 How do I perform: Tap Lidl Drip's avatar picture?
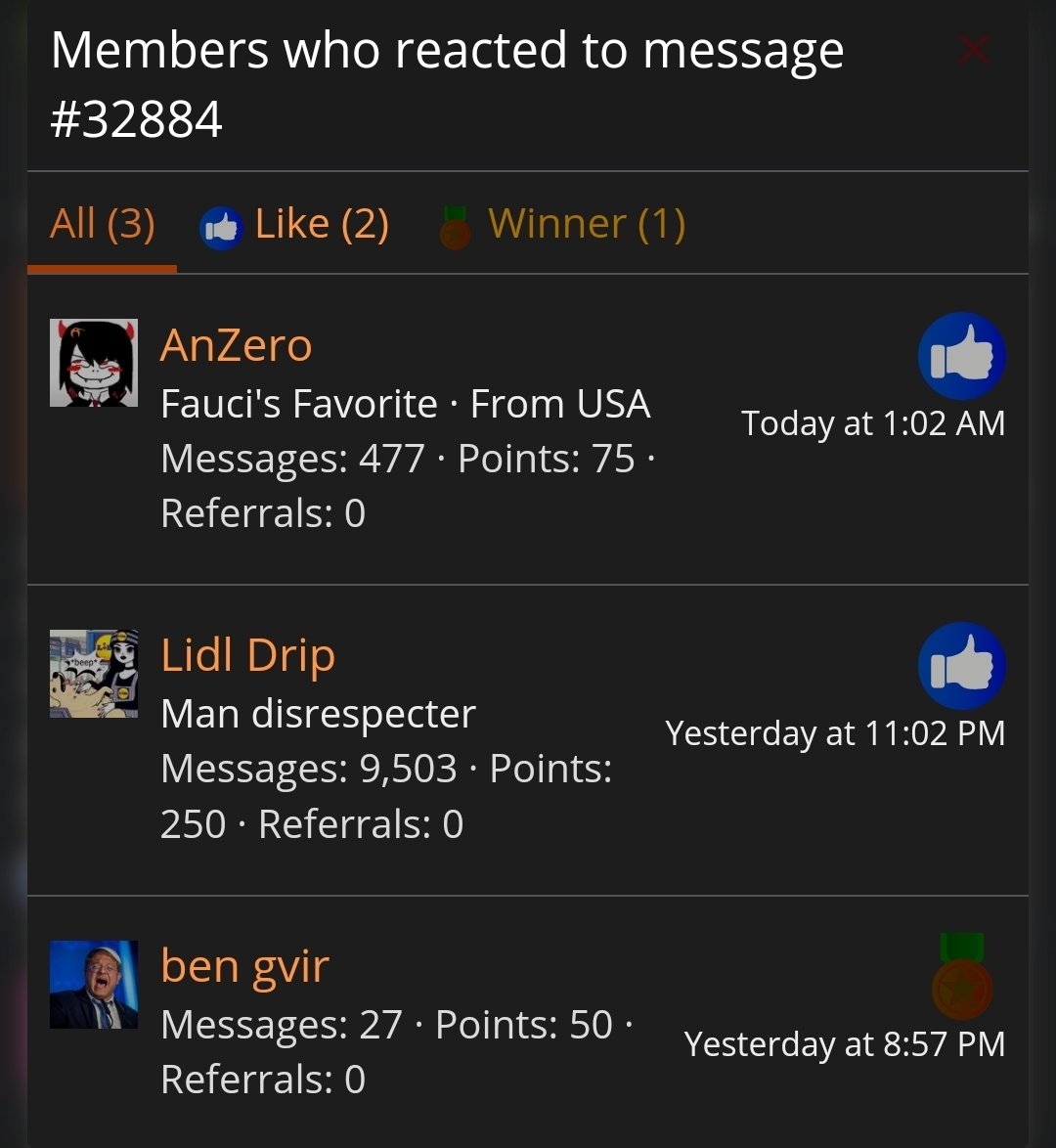pyautogui.click(x=94, y=674)
